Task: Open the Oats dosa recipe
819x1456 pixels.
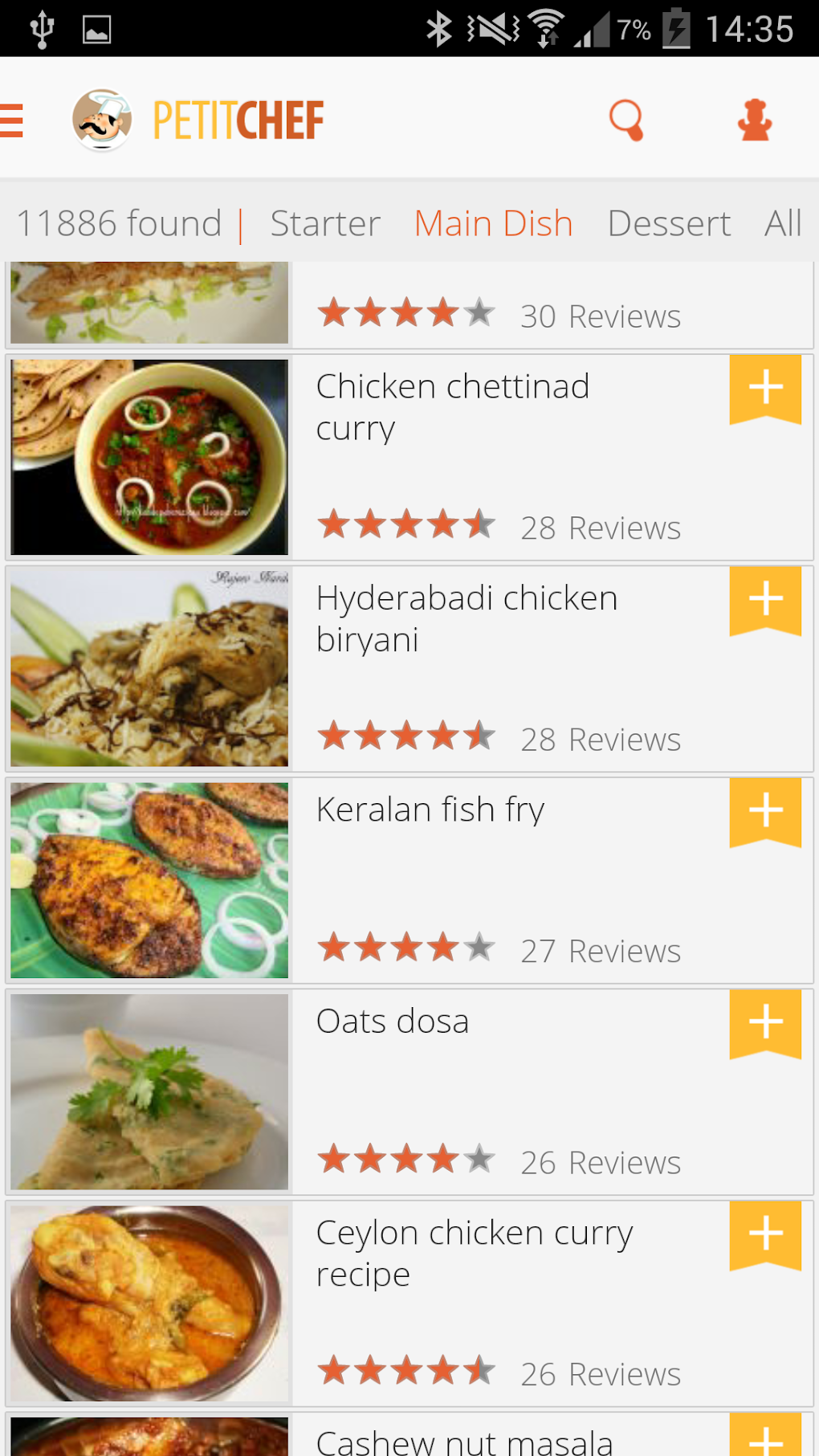Action: tap(393, 1022)
